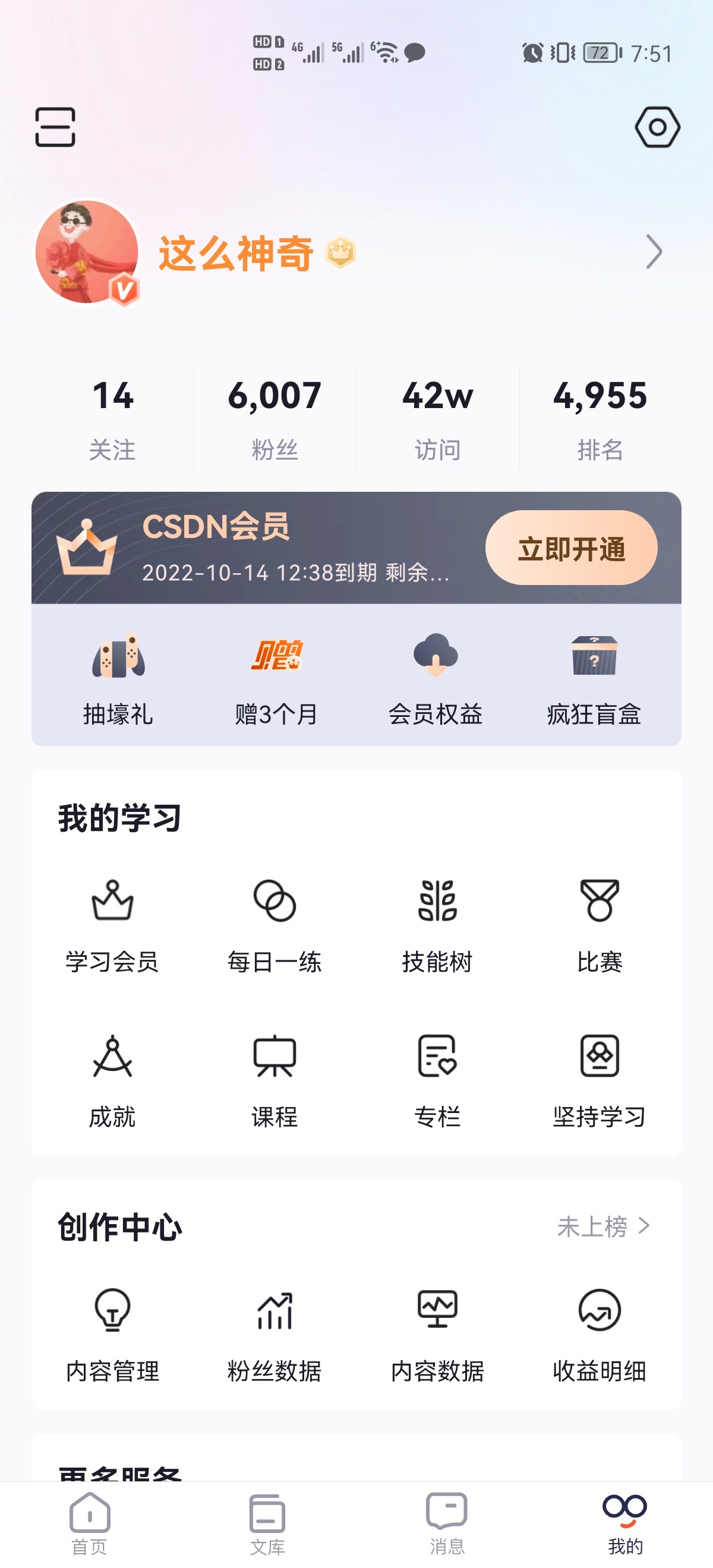The width and height of the screenshot is (713, 1568).
Task: Tap 立即开通 to activate membership
Action: tap(570, 548)
